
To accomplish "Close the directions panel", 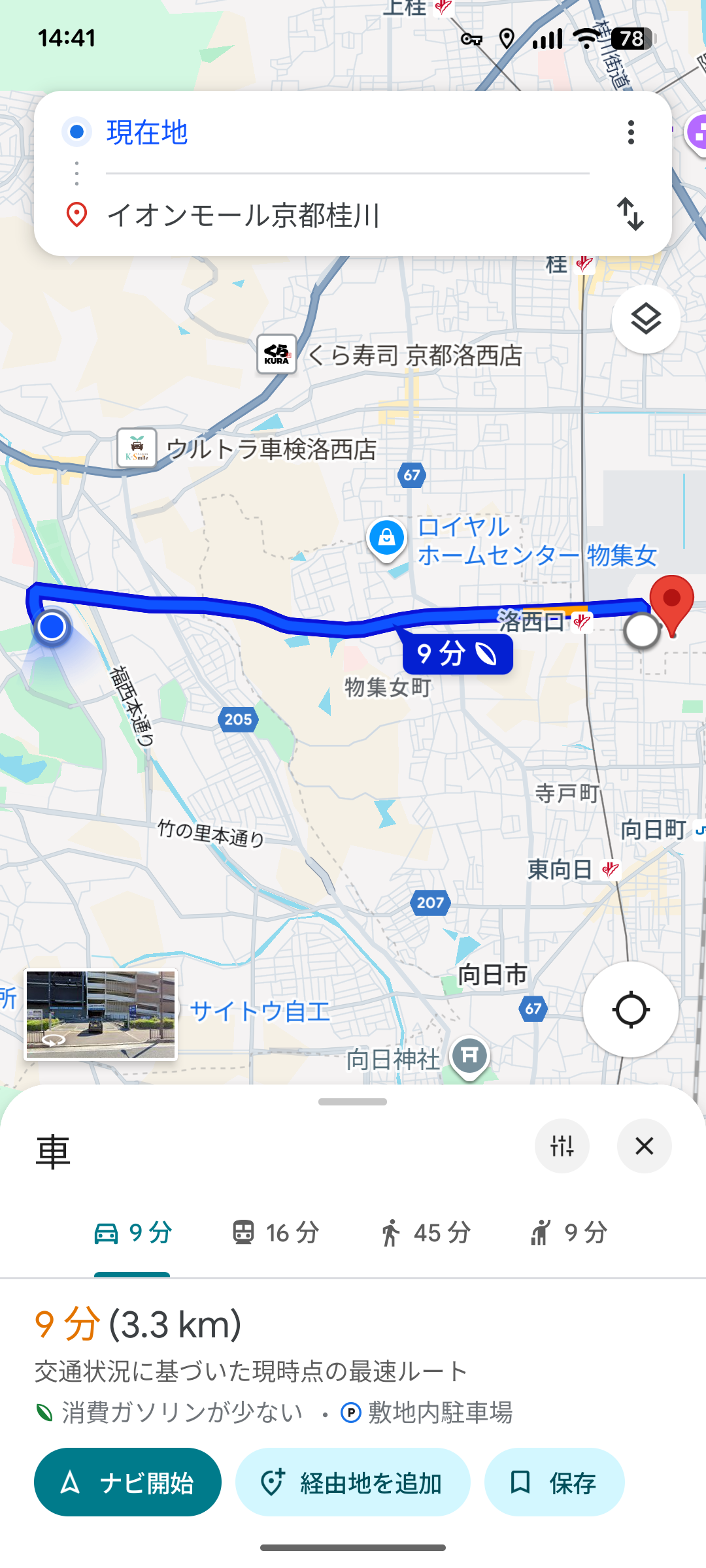I will click(x=645, y=1146).
